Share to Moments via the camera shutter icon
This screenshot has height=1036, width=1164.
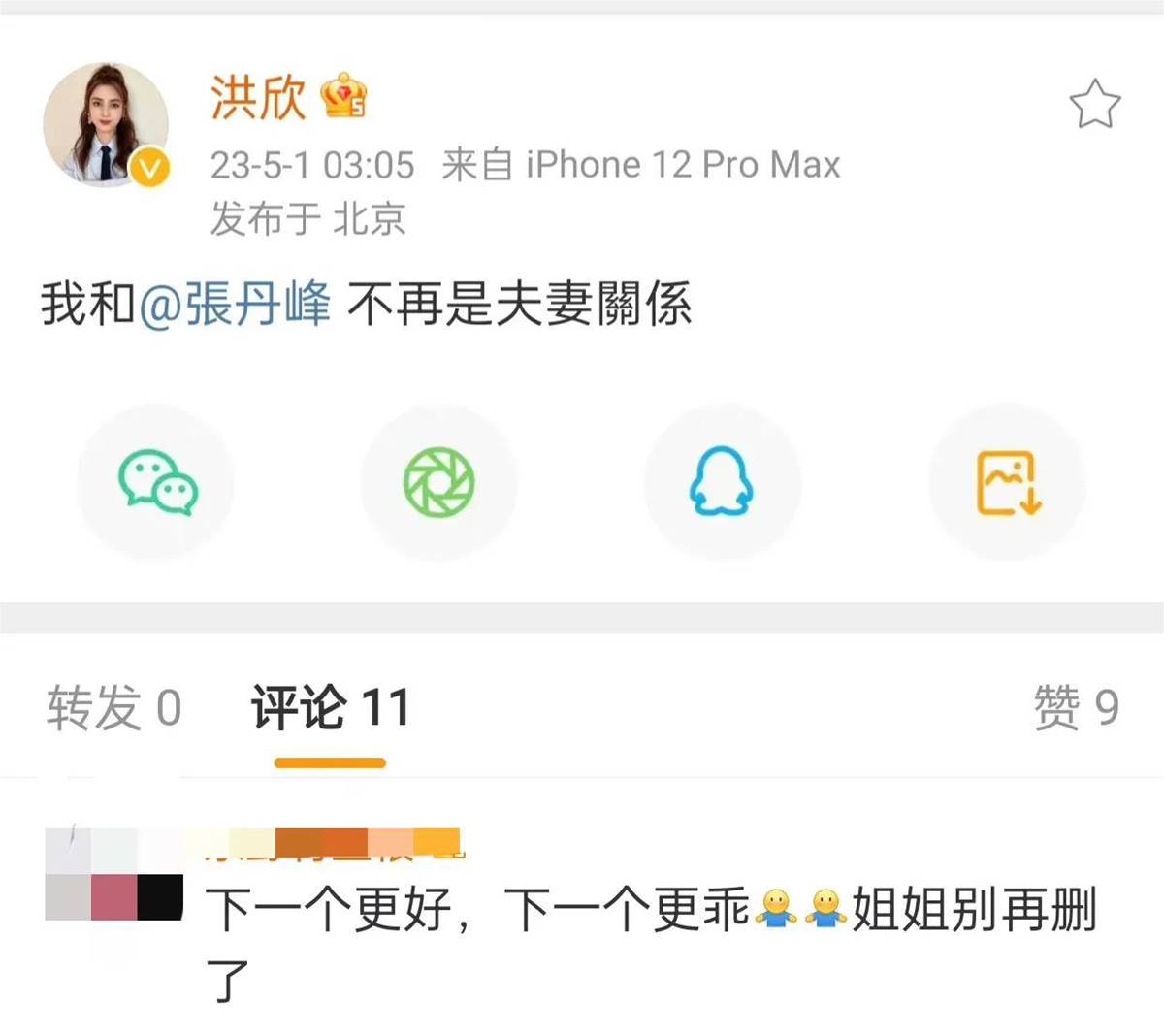click(438, 482)
